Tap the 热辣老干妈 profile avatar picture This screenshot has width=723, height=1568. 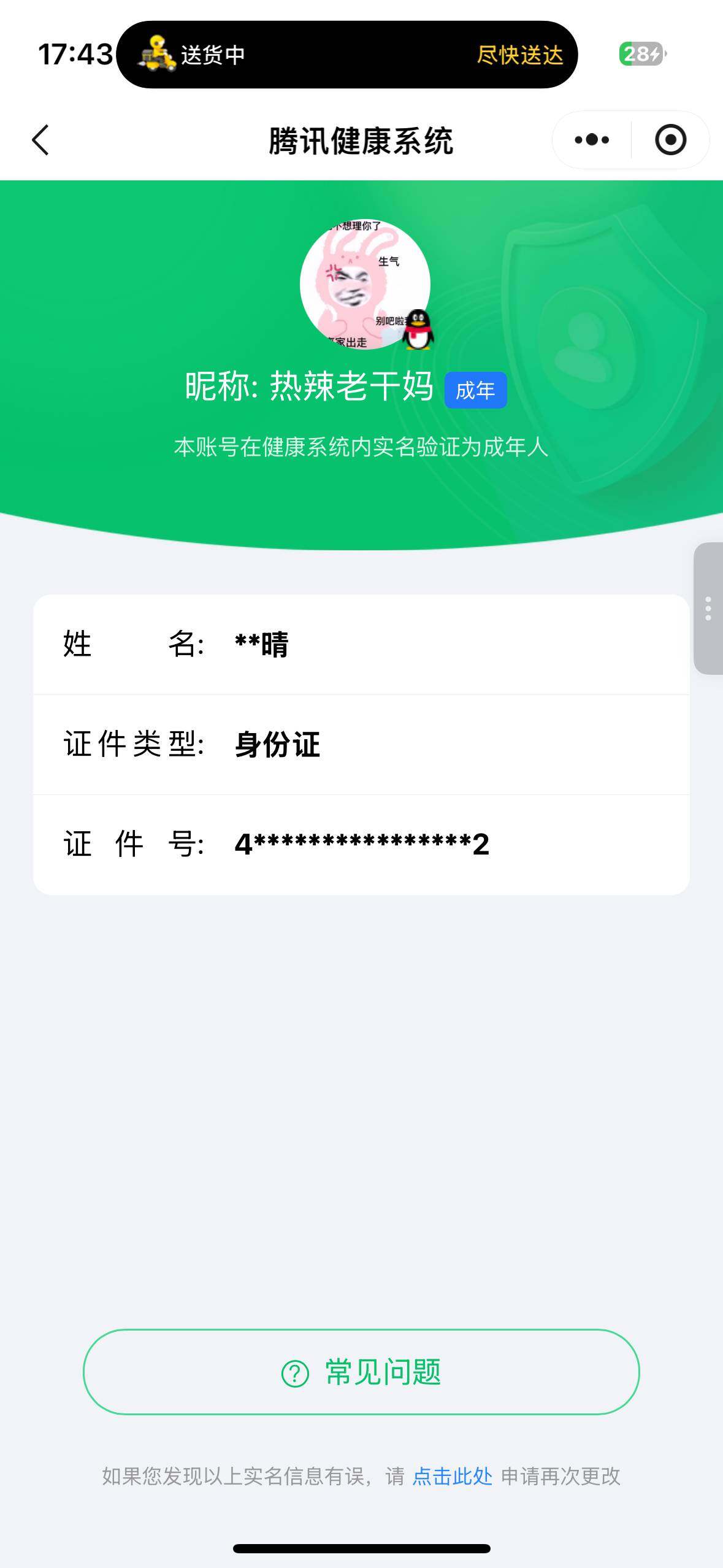365,285
